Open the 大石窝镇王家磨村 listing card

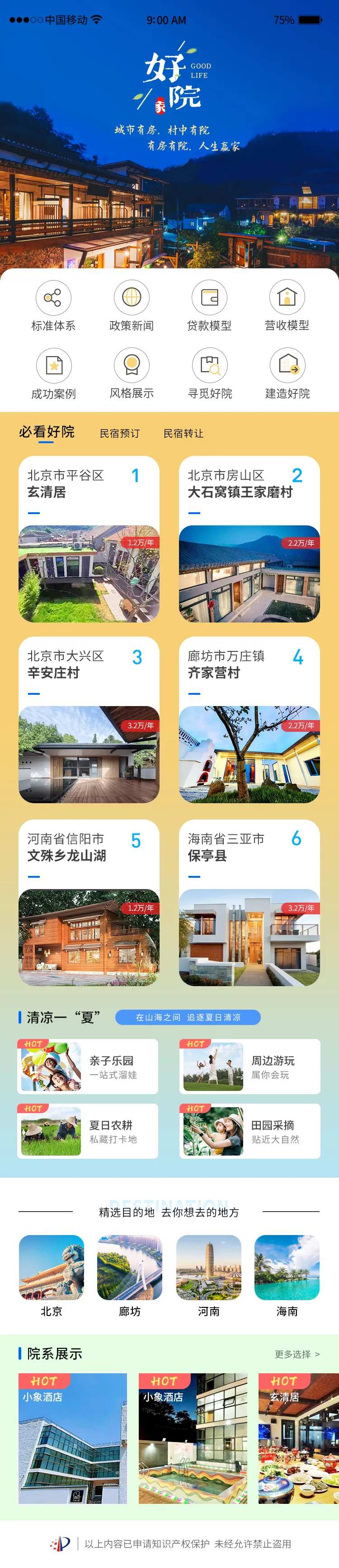point(249,539)
